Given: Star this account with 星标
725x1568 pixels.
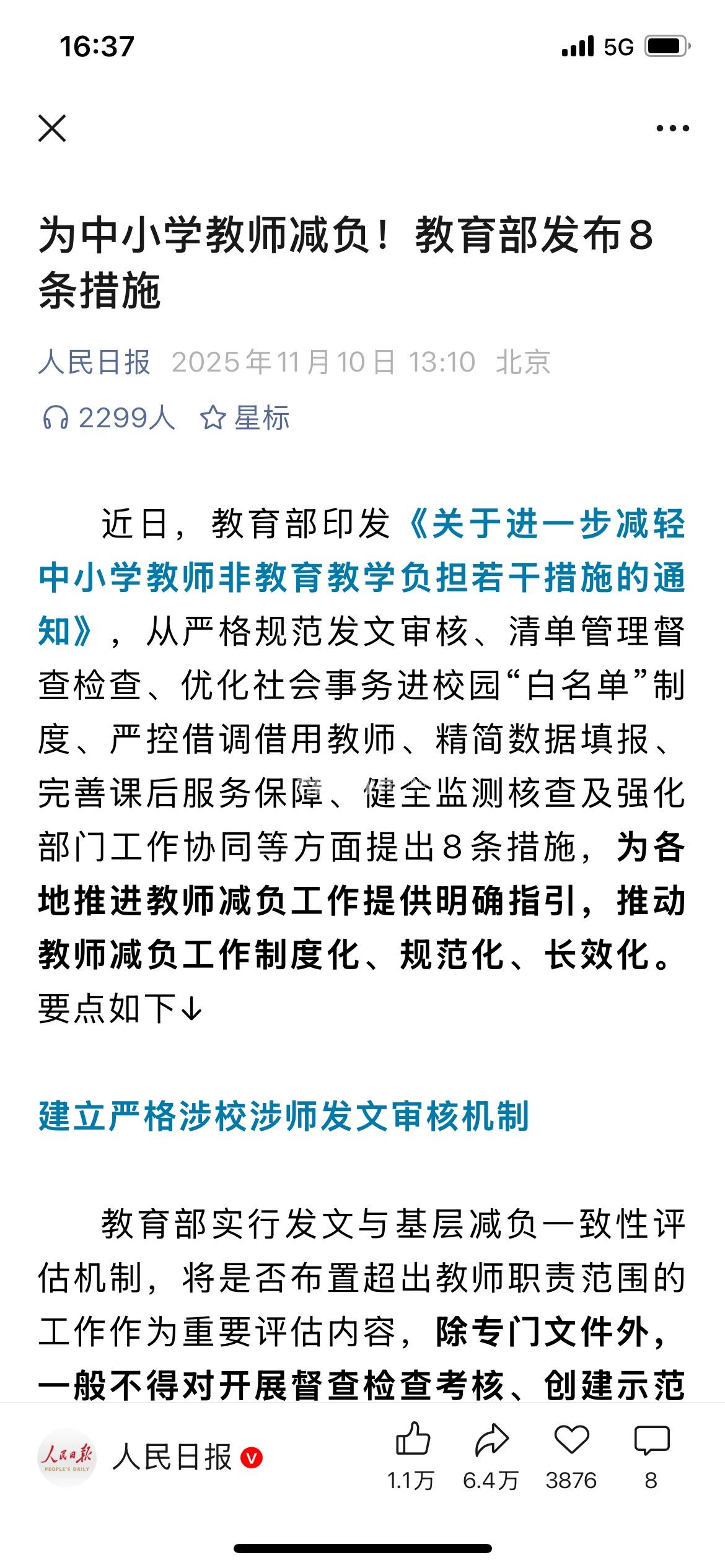Looking at the screenshot, I should [x=245, y=419].
